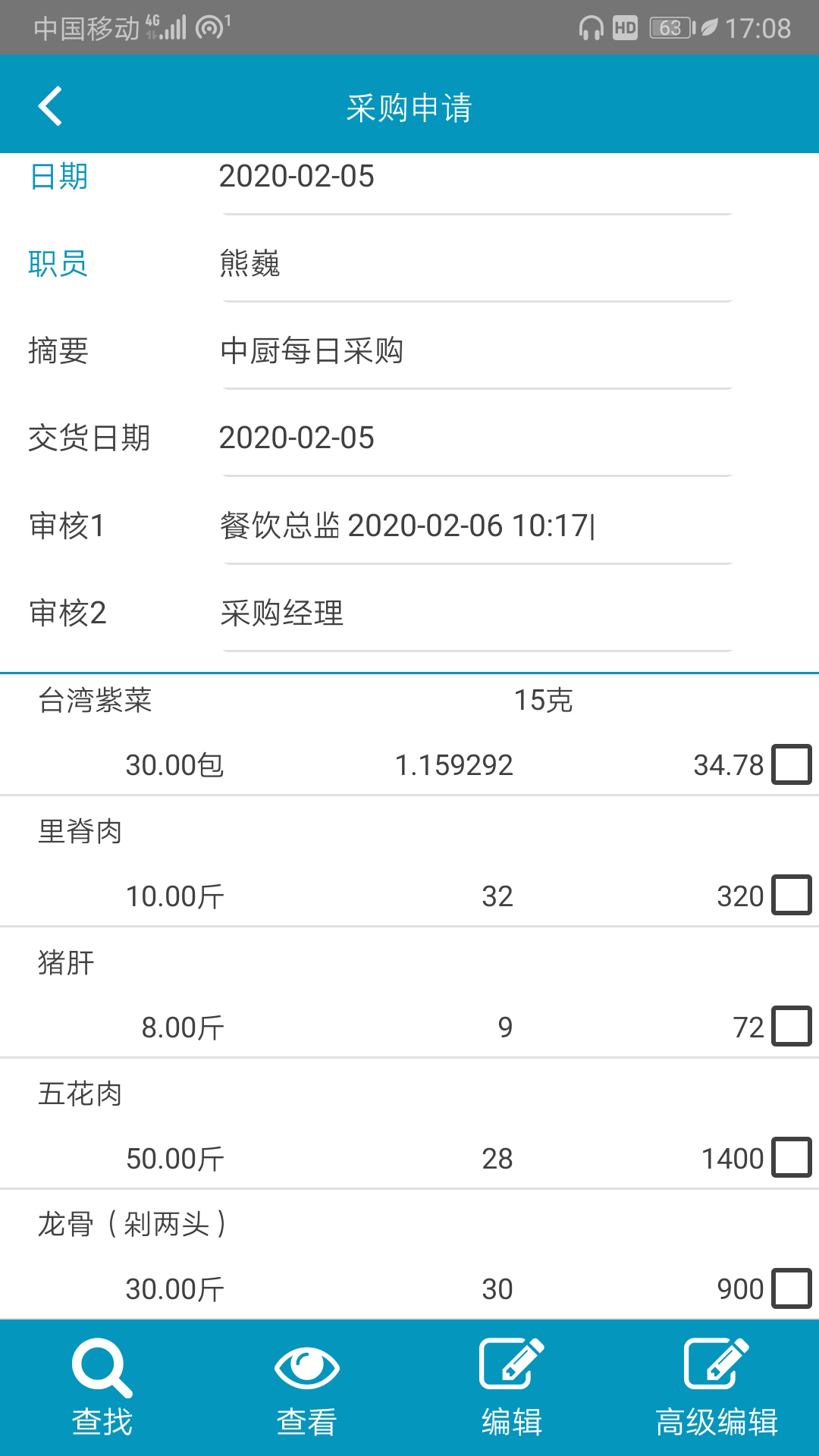Image resolution: width=819 pixels, height=1456 pixels.
Task: Edit the 摘要 field 中厨每日采购
Action: click(476, 351)
